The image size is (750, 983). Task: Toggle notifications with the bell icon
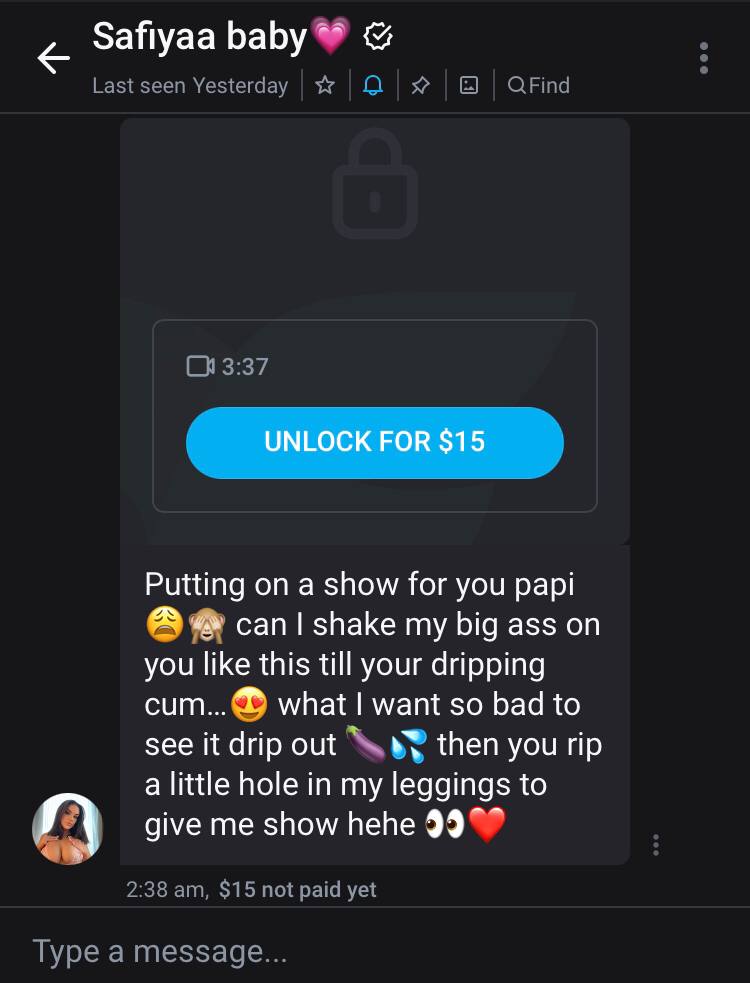coord(373,86)
